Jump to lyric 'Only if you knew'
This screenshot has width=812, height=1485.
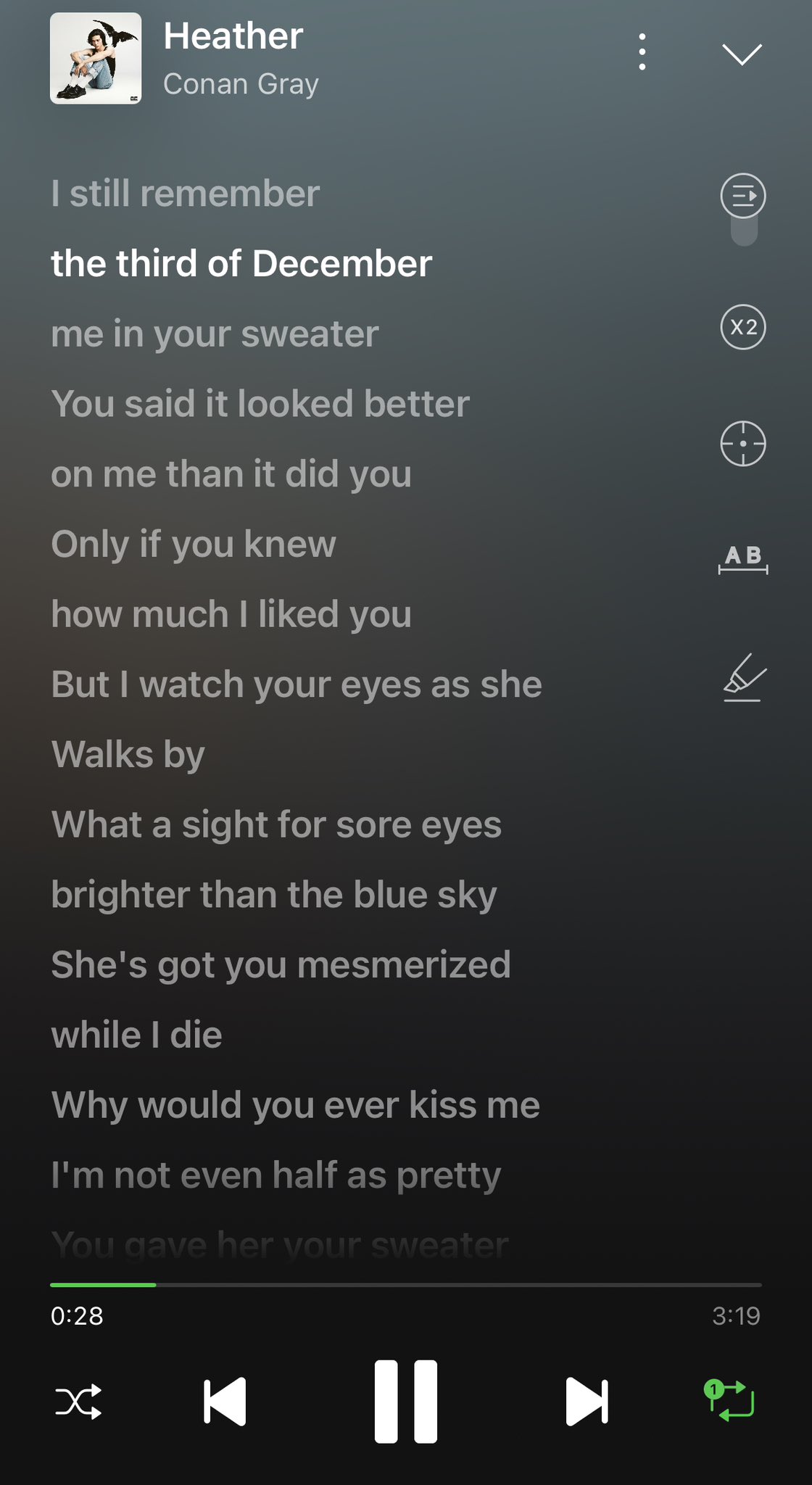point(194,544)
